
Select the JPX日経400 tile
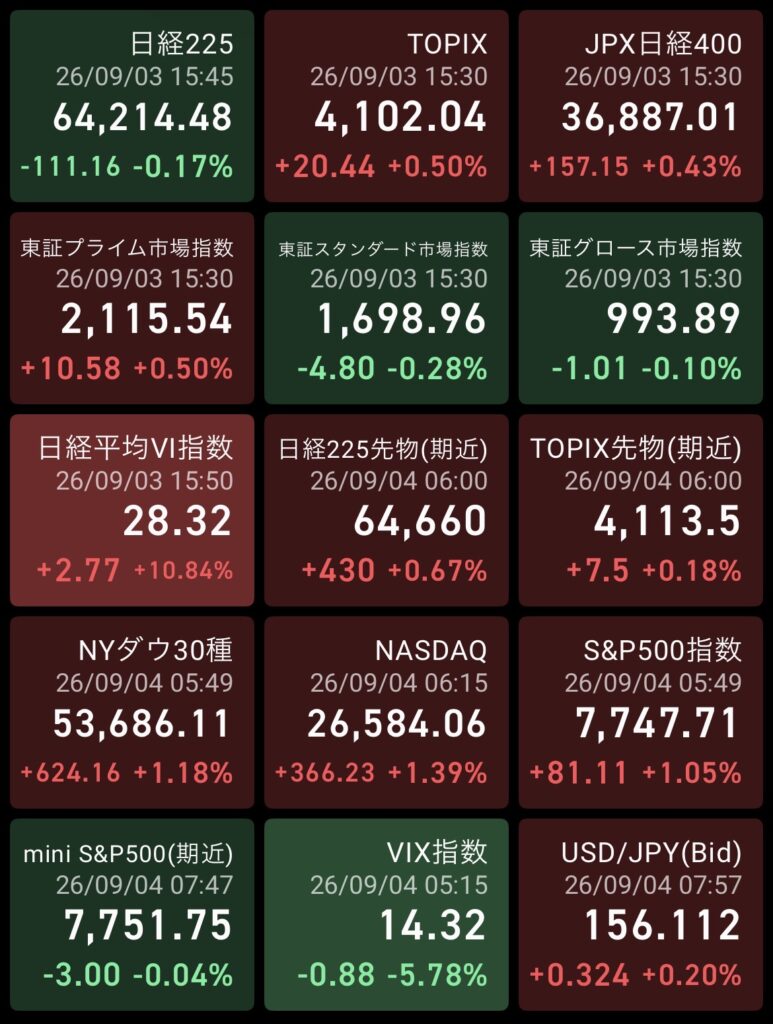pyautogui.click(x=640, y=106)
